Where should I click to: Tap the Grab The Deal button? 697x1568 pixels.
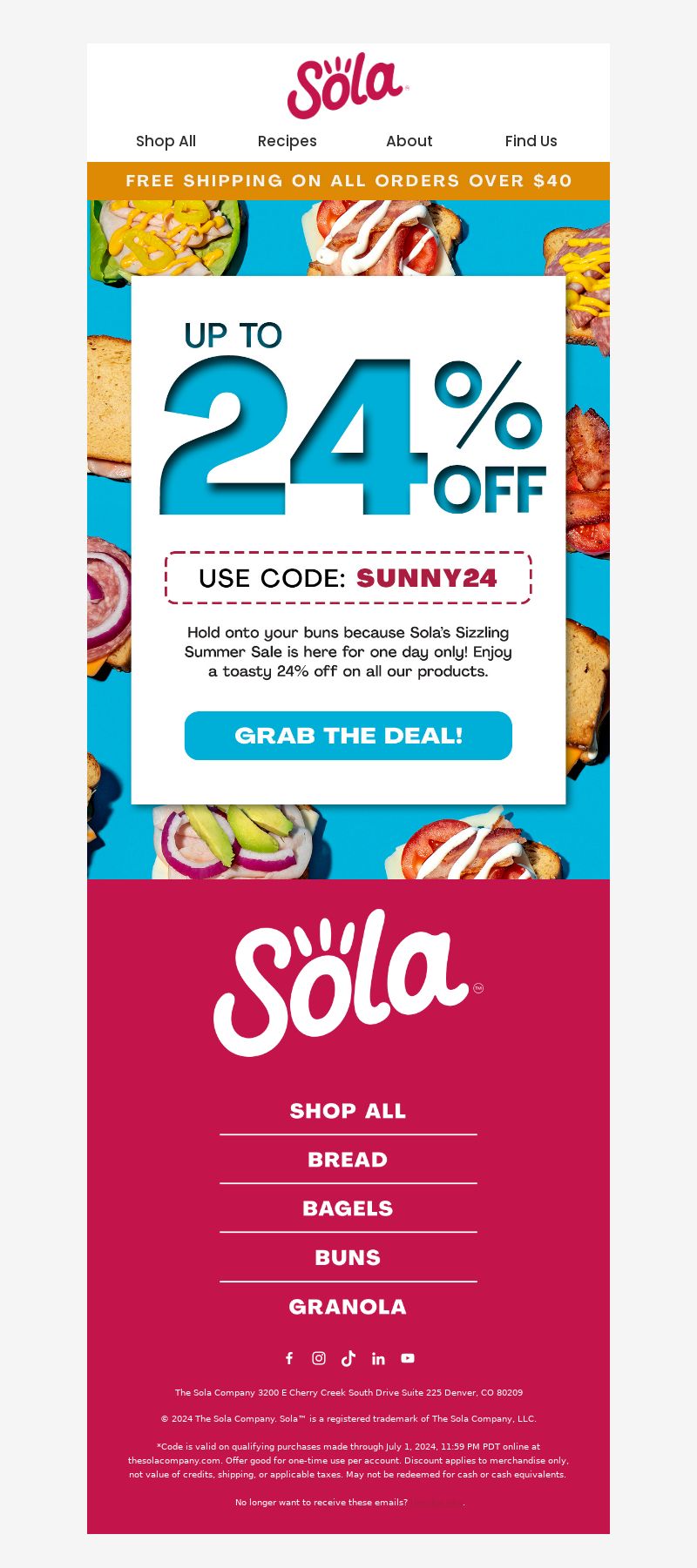tap(348, 736)
